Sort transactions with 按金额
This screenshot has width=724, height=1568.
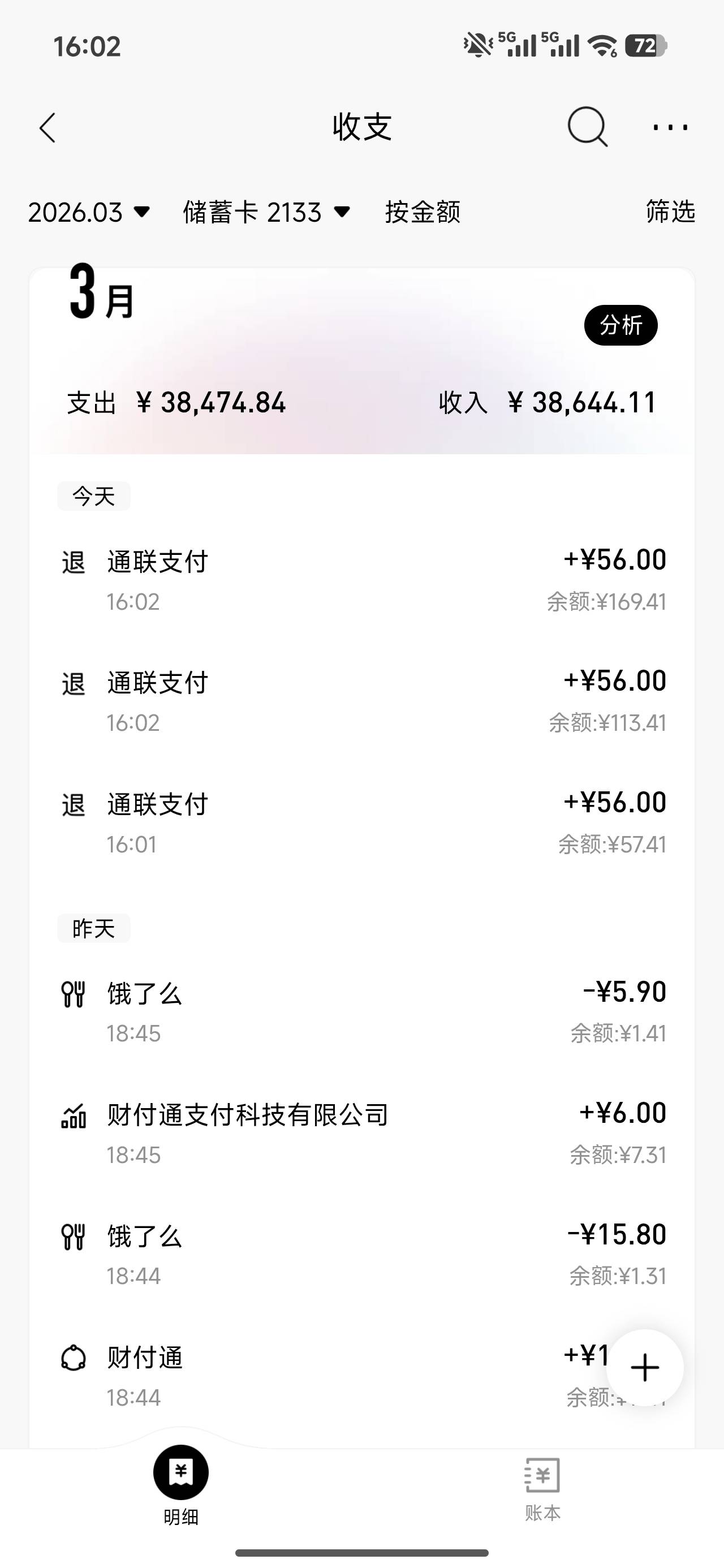click(422, 213)
